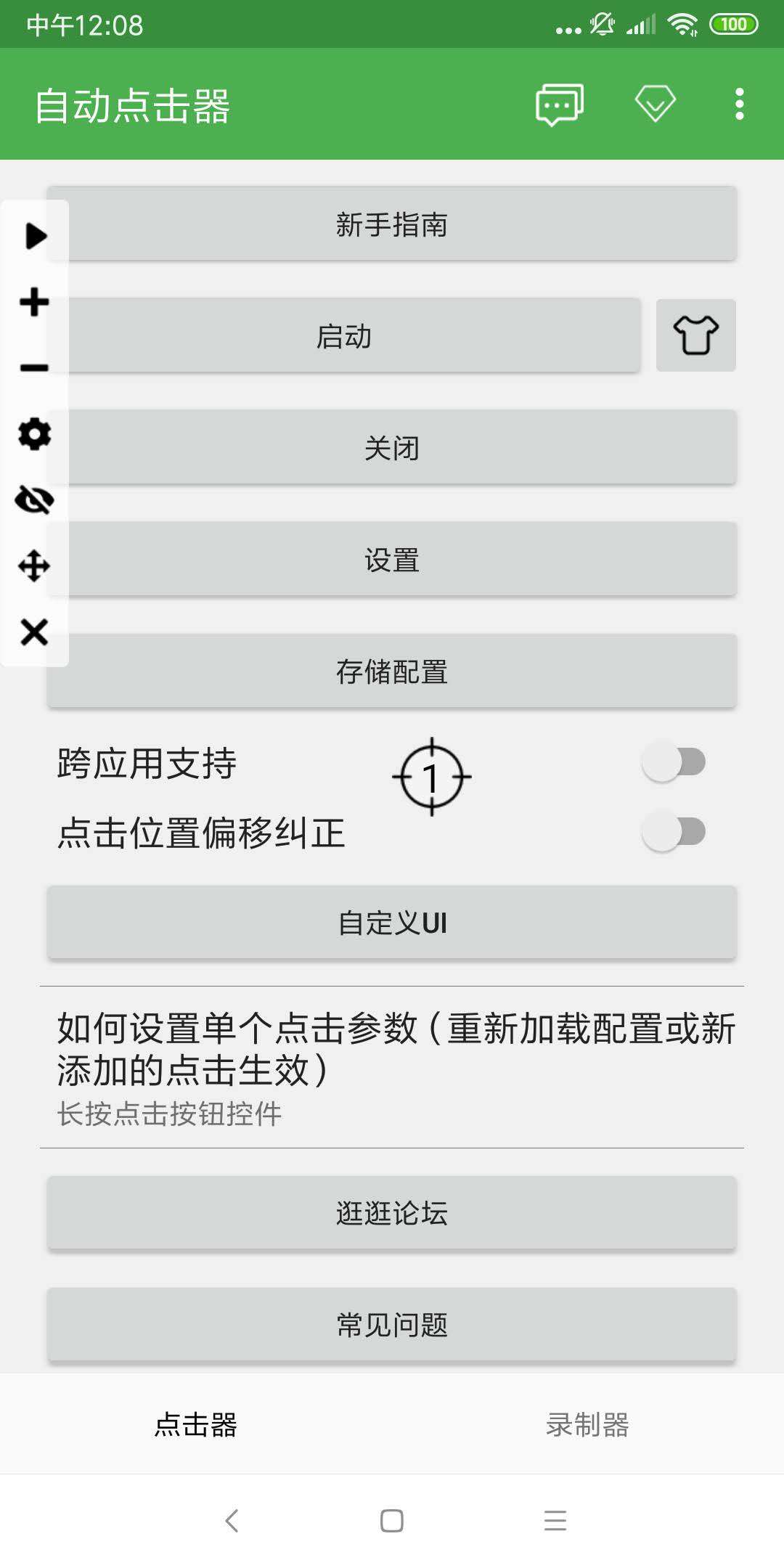Select the move icon in sidebar

point(33,565)
